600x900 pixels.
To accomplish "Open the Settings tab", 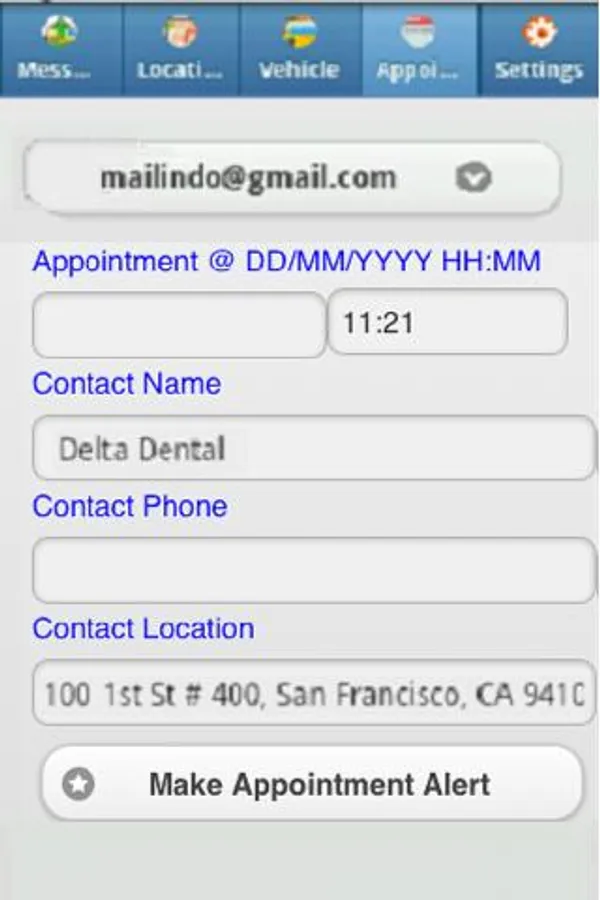I will 539,50.
